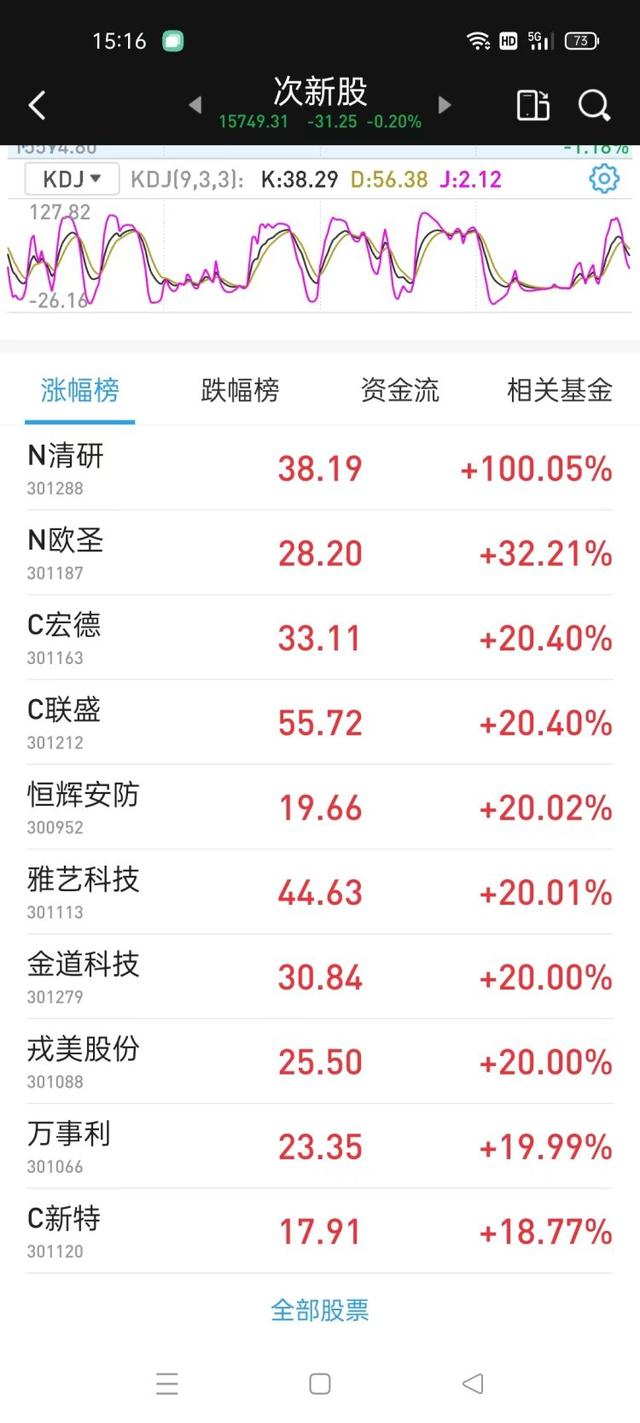Image resolution: width=640 pixels, height=1423 pixels.
Task: Open indicator settings gear icon
Action: 604,180
